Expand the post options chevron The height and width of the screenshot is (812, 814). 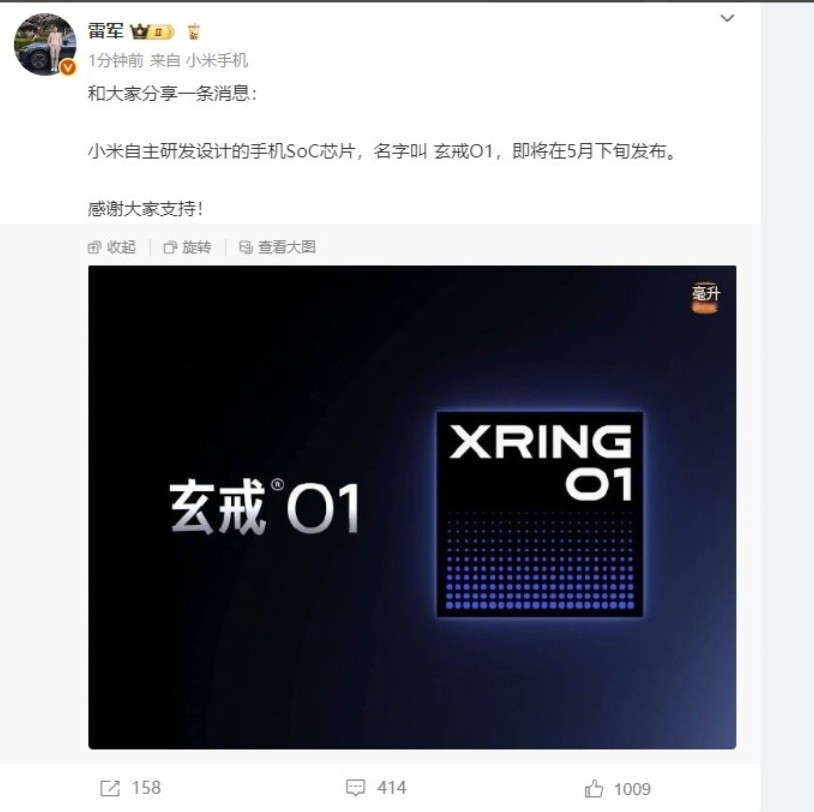(x=727, y=19)
